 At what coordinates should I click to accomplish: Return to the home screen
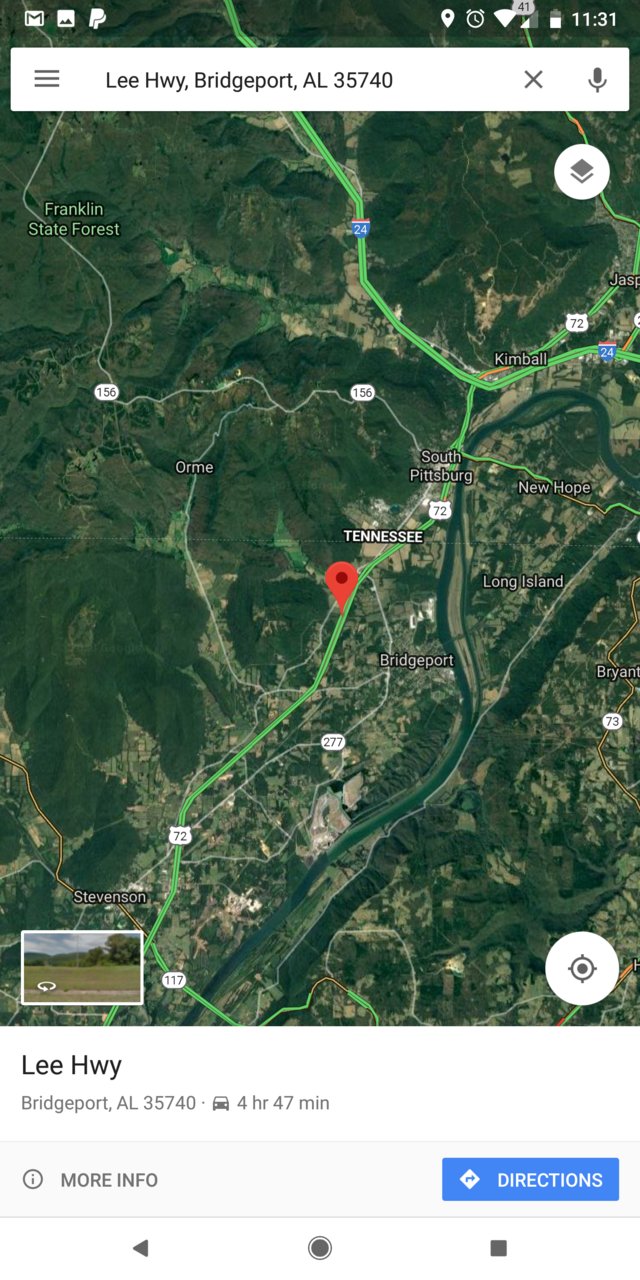pyautogui.click(x=320, y=1247)
